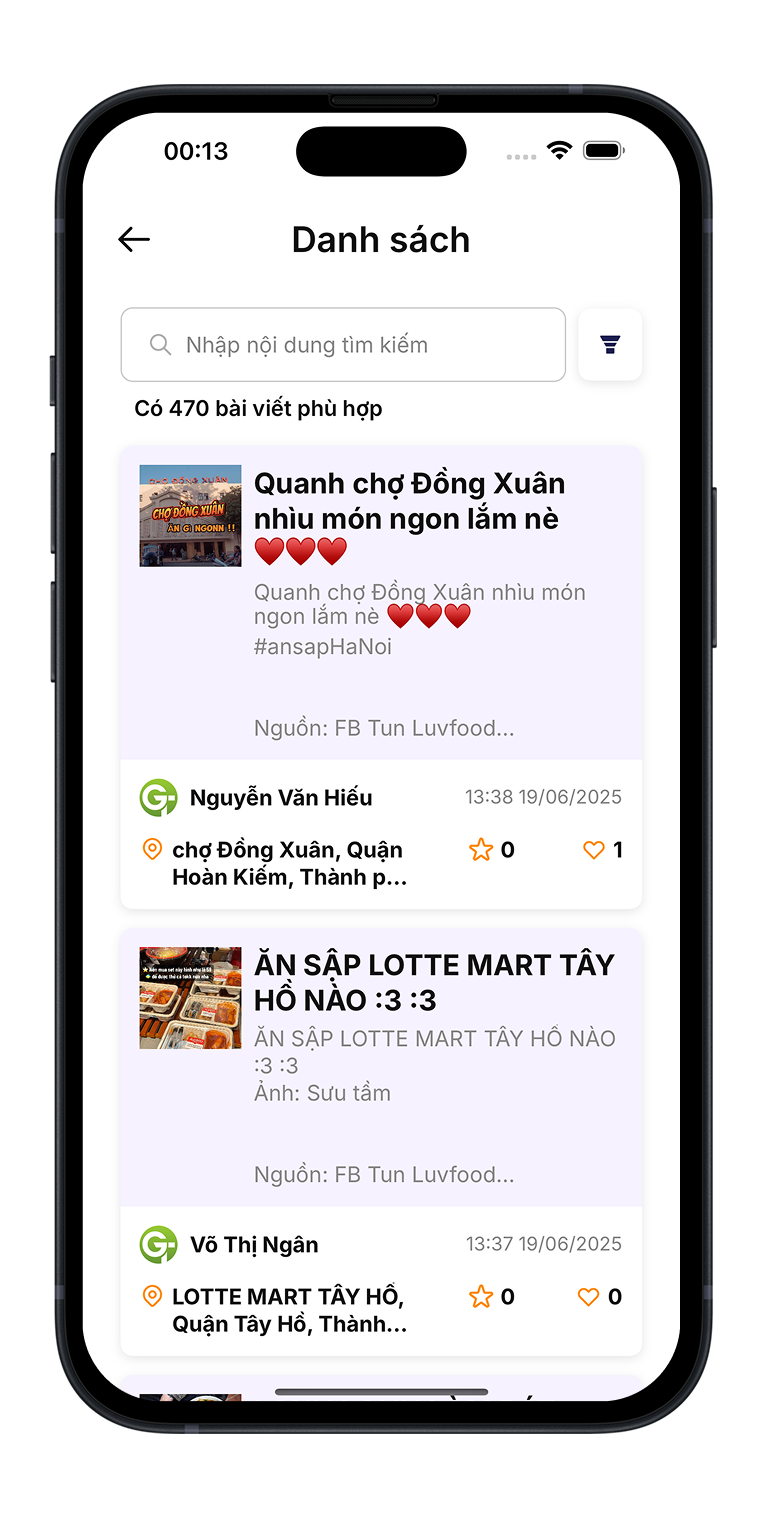Go back using the arrow icon
This screenshot has width=766, height=1517.
[134, 239]
